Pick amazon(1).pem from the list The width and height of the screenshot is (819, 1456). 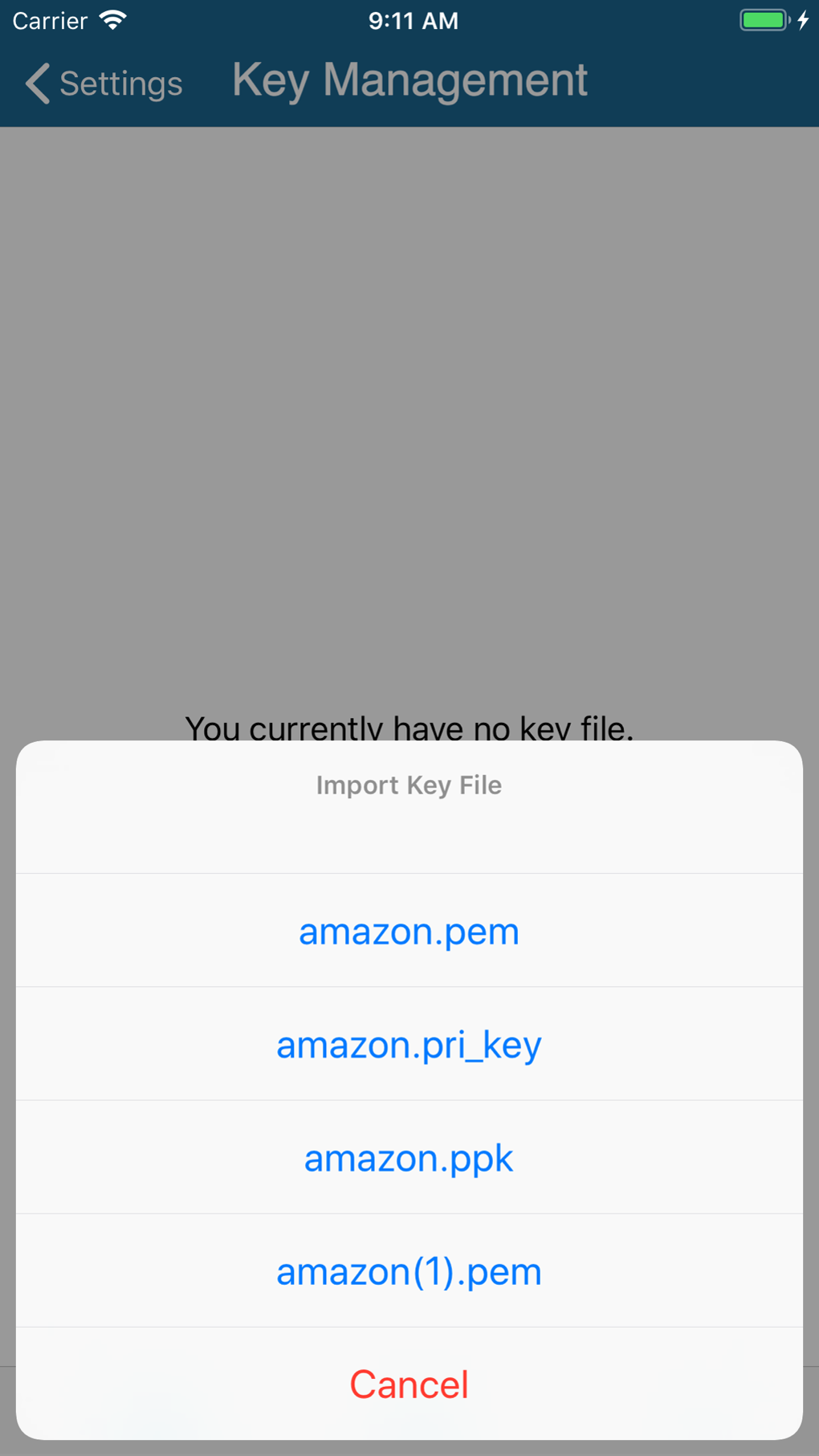coord(409,1270)
